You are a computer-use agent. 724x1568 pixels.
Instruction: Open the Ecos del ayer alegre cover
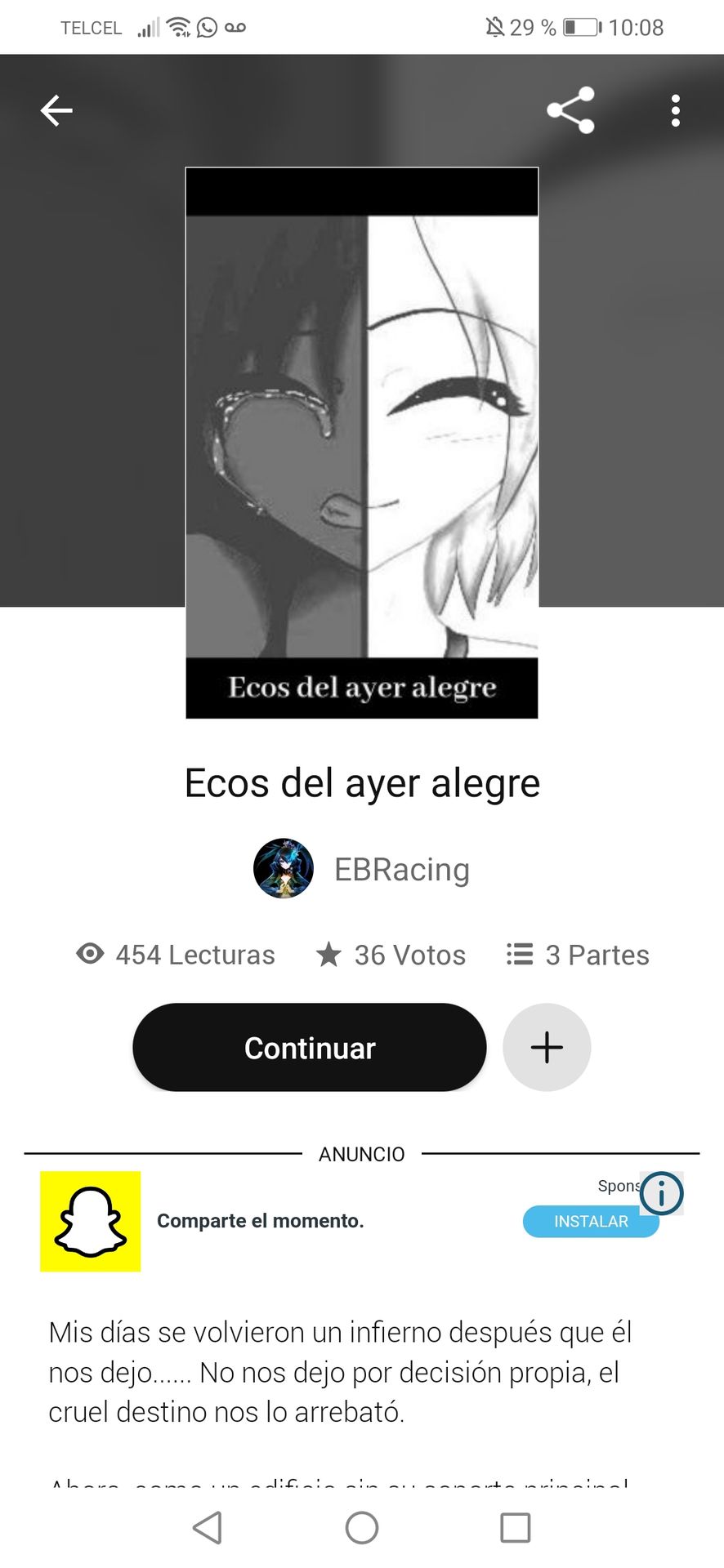click(x=362, y=443)
